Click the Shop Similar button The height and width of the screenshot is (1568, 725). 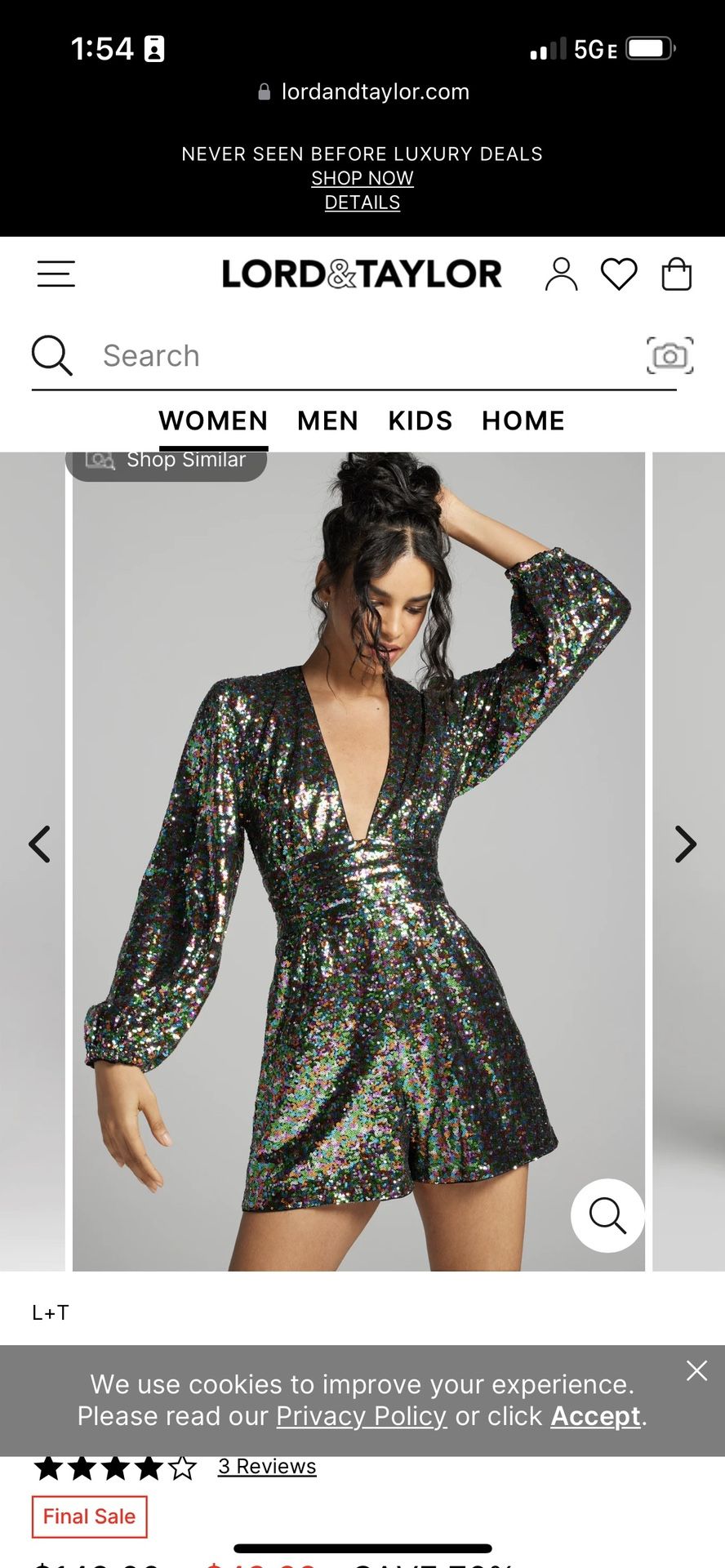(166, 460)
